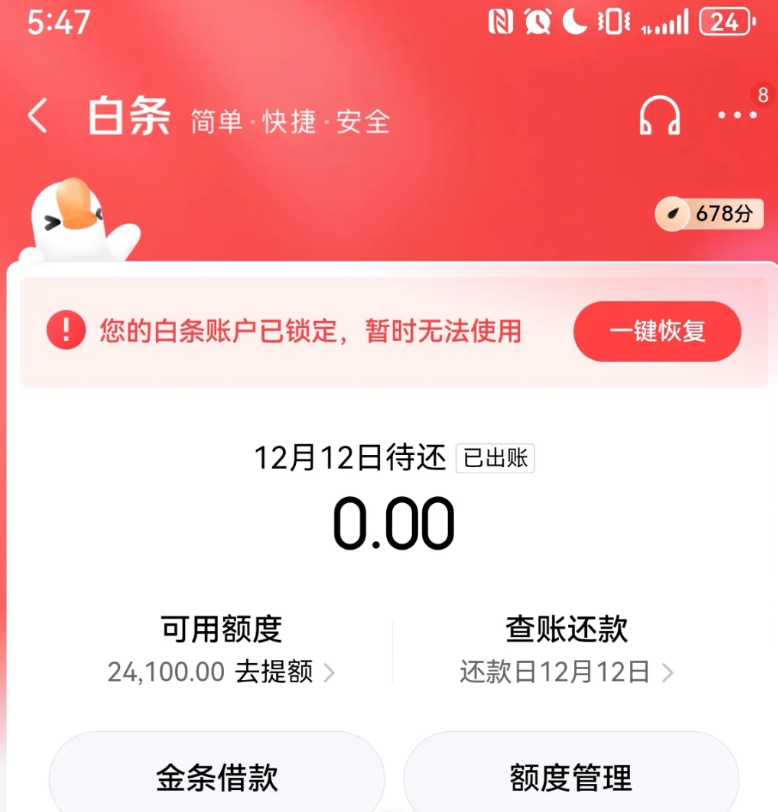Open the 678分 credit score badge
The width and height of the screenshot is (778, 812).
pyautogui.click(x=708, y=214)
